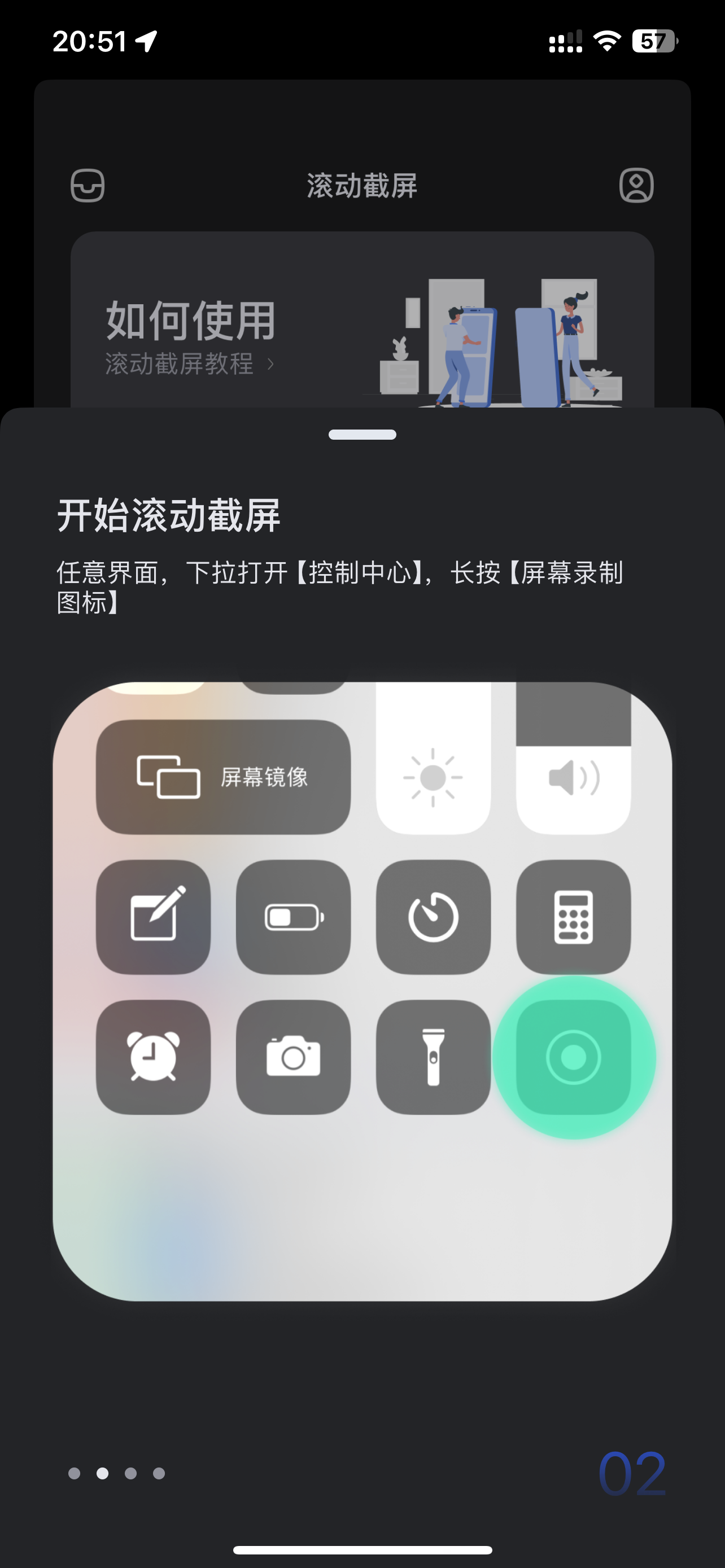The width and height of the screenshot is (725, 1568).
Task: Open the 如何使用 滚动截屏教程 card
Action: pyautogui.click(x=362, y=329)
